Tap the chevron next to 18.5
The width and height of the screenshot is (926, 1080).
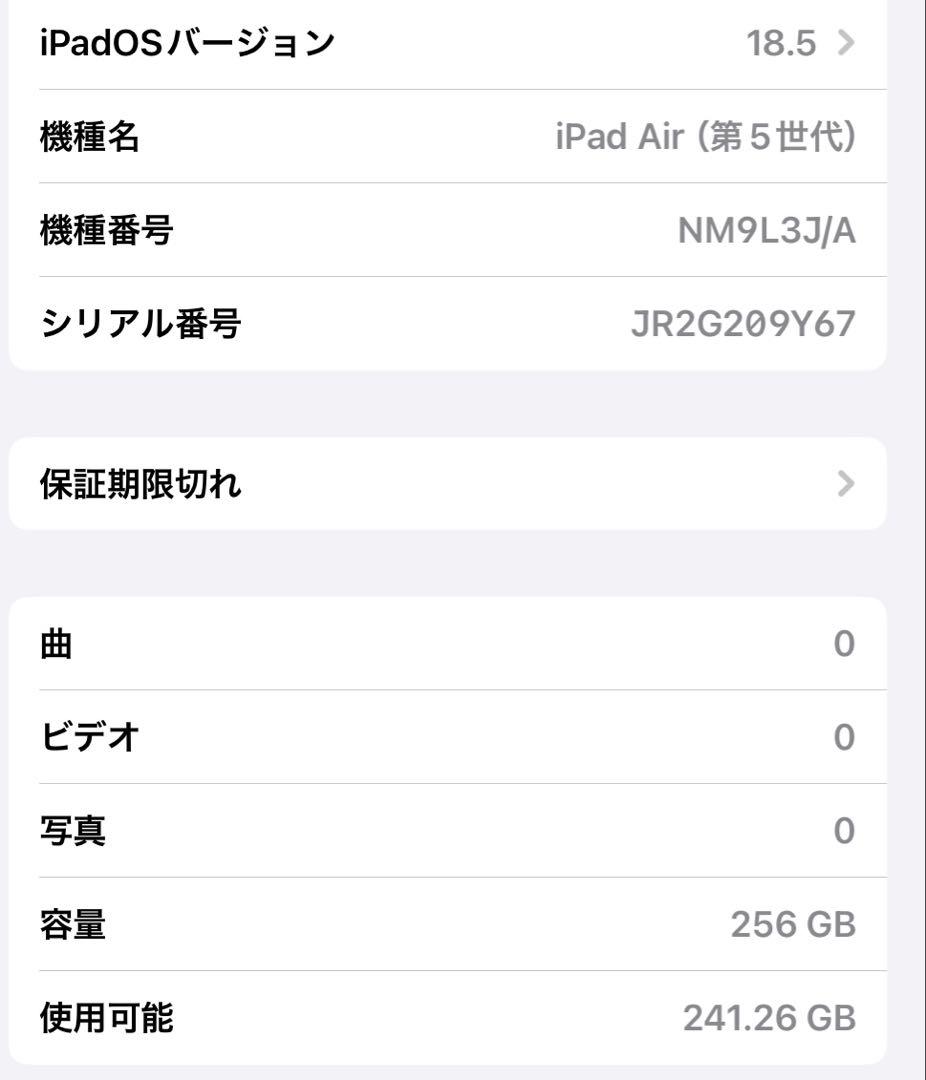point(848,44)
